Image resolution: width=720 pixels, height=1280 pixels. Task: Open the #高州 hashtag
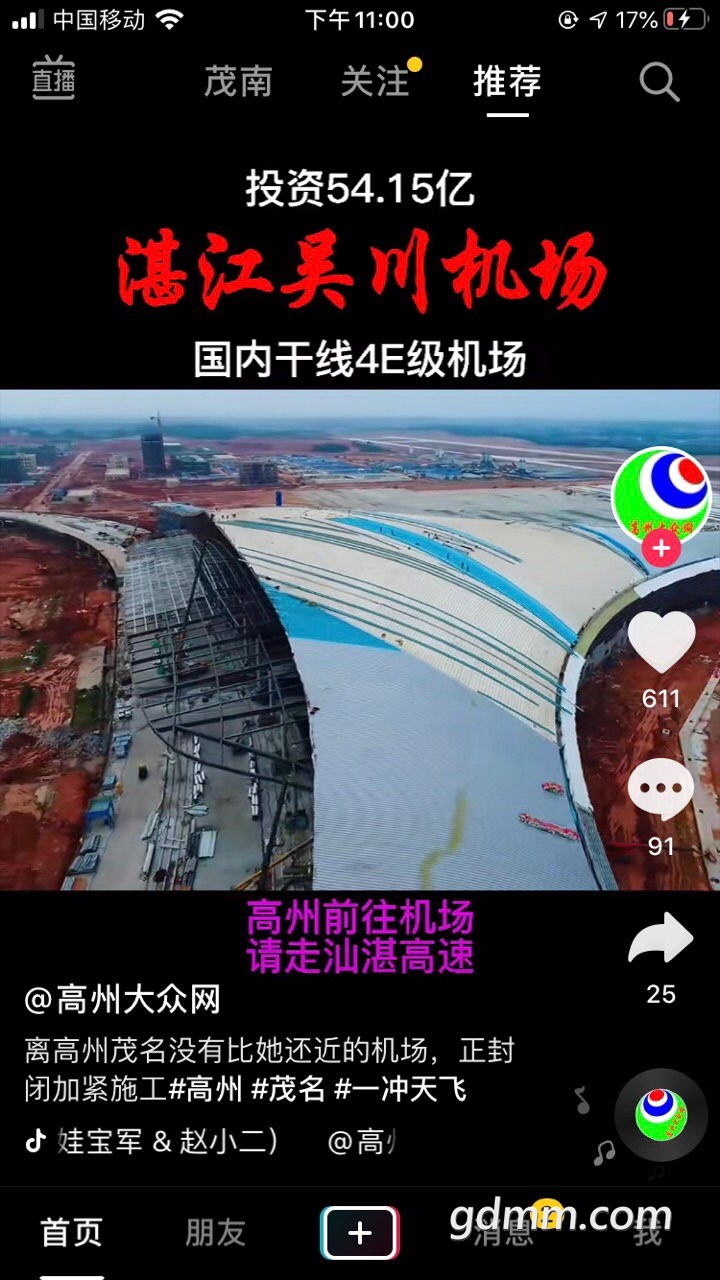point(206,1088)
